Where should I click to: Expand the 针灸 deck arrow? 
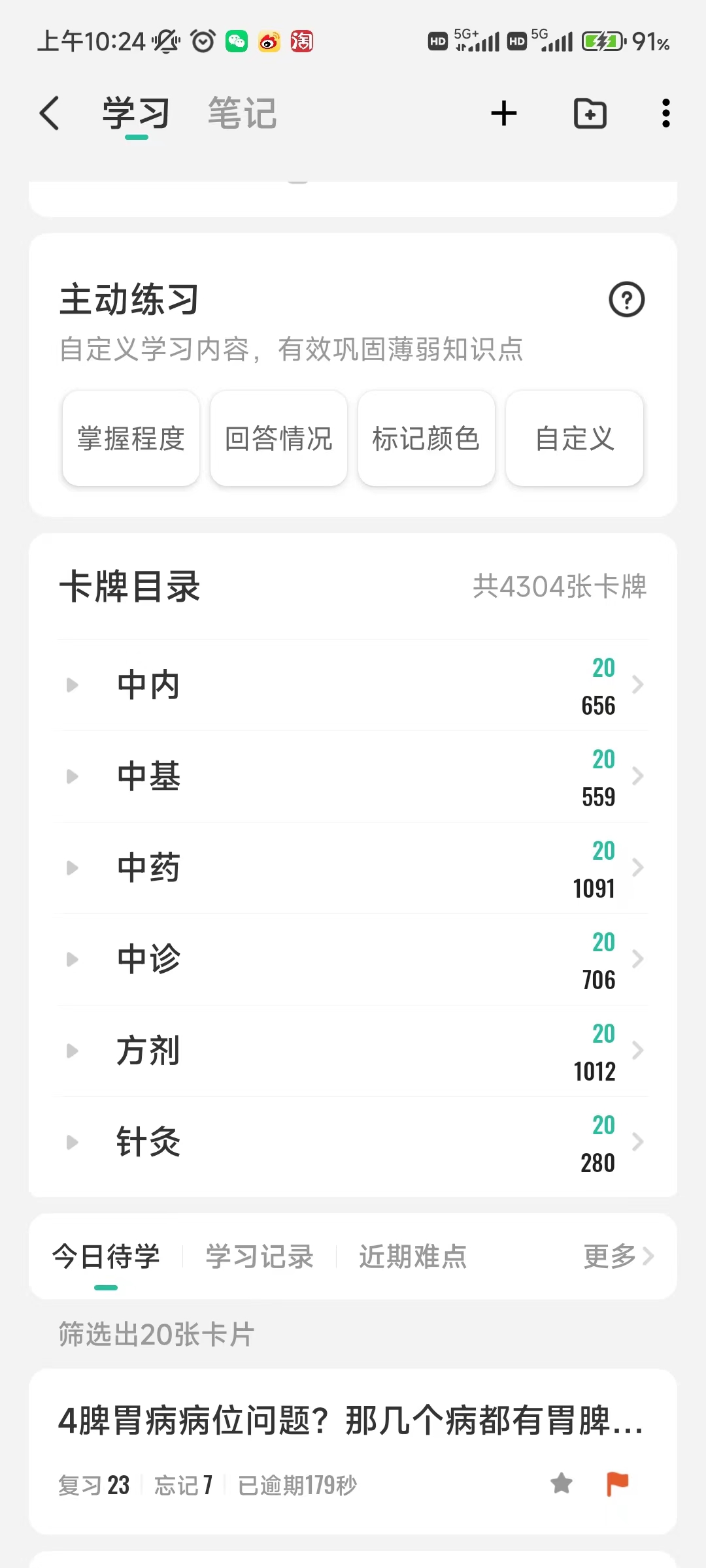click(x=72, y=1142)
